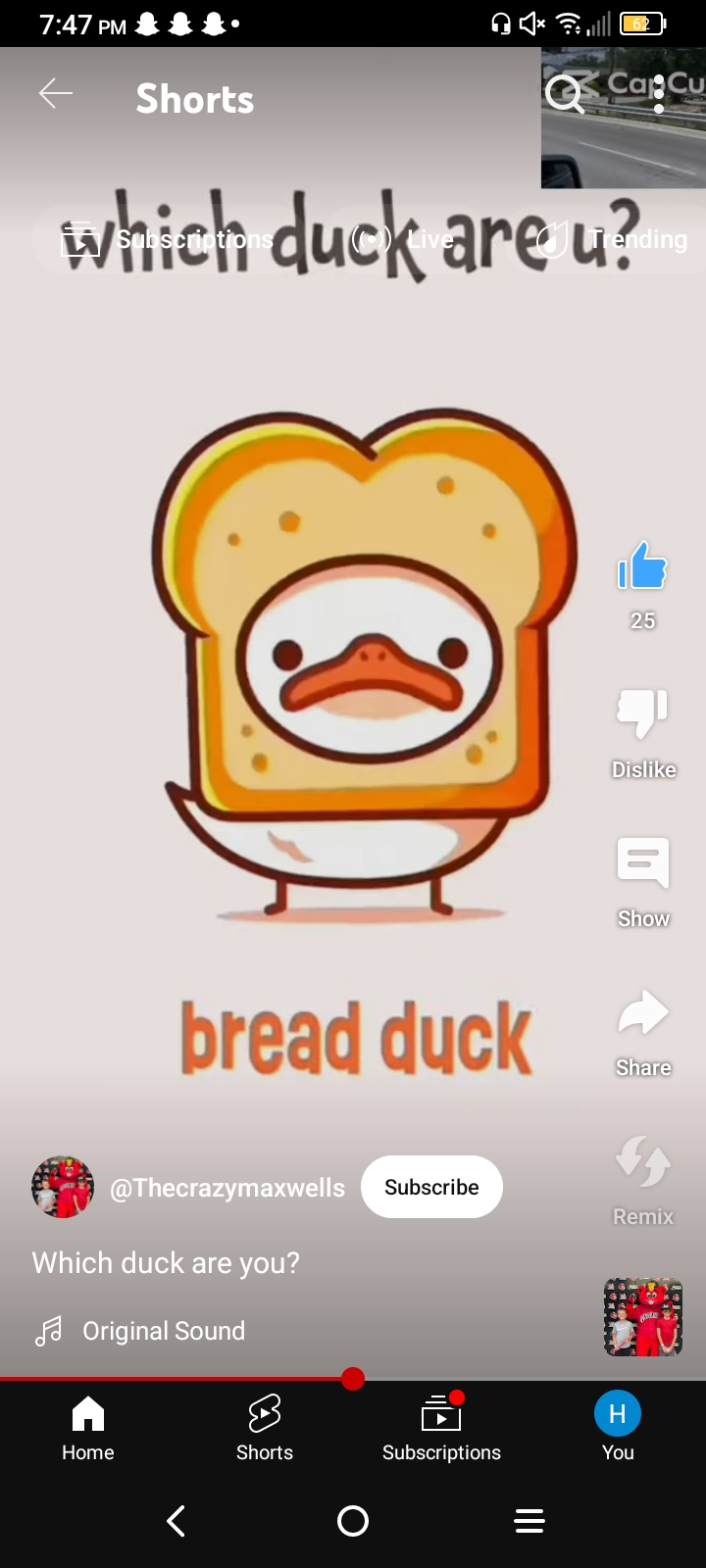This screenshot has width=706, height=1568.
Task: Like this bread duck Short
Action: coord(642,567)
